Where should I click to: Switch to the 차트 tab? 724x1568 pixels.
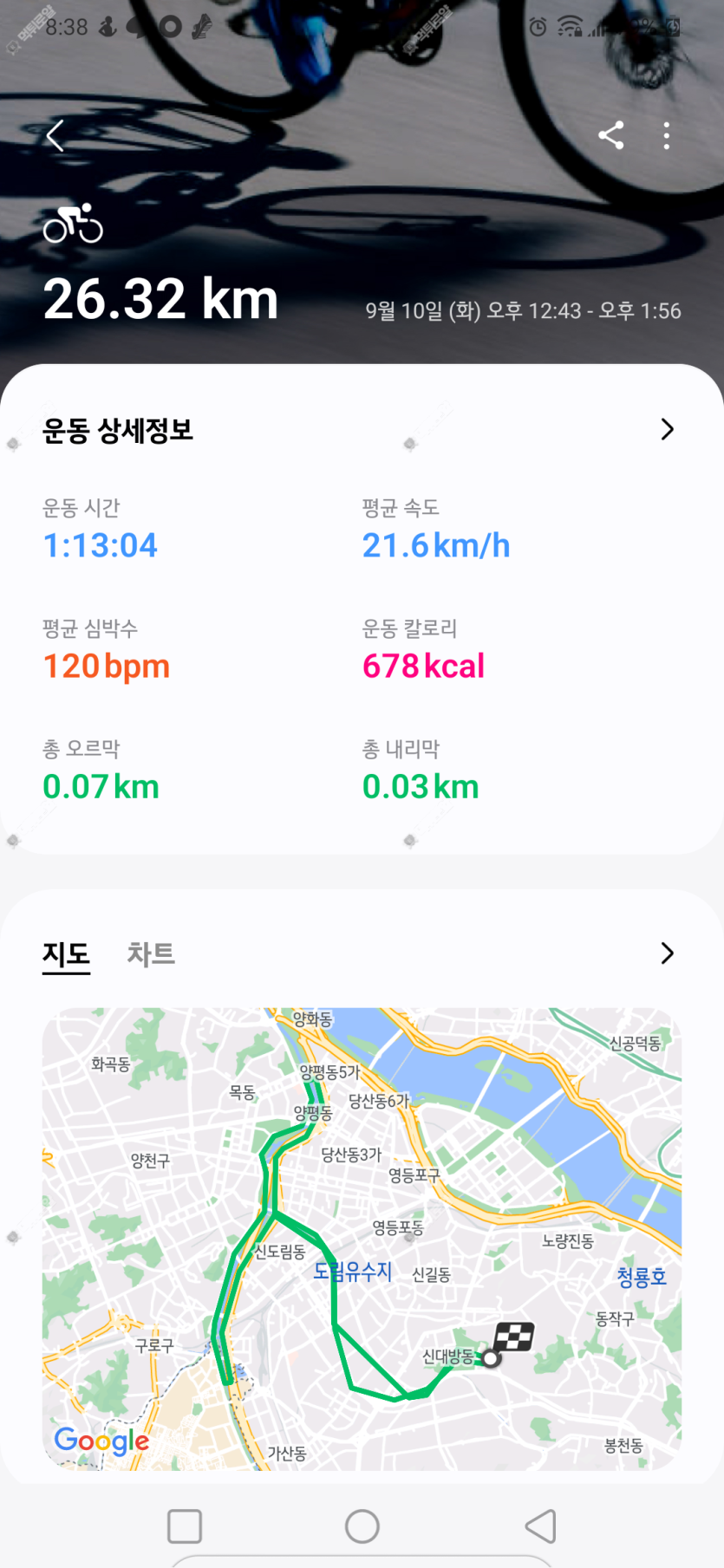click(x=151, y=953)
